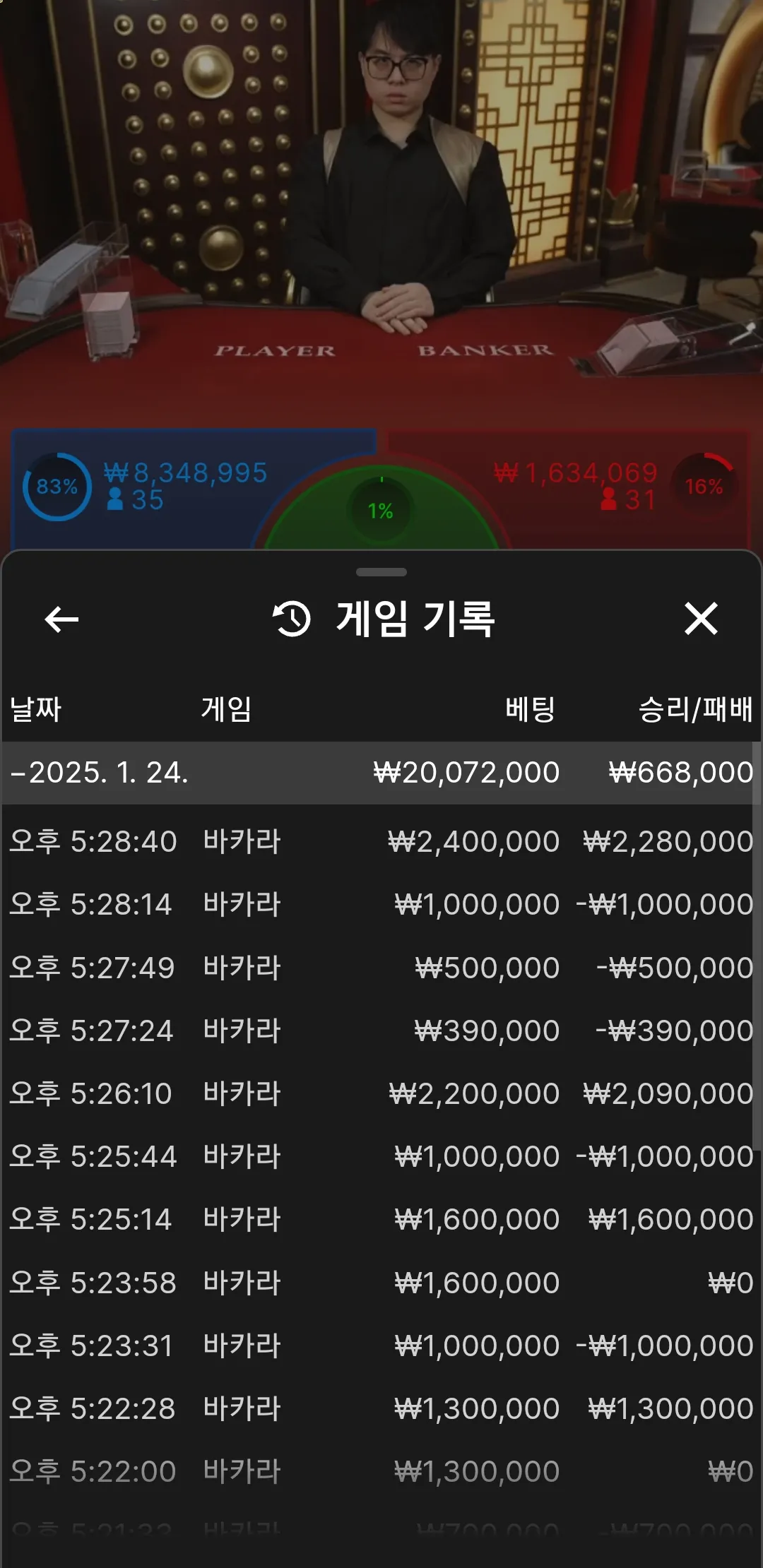Screen dimensions: 763x1568
Task: Open the 오후 5:27:24 바카라 record
Action: 381,1031
